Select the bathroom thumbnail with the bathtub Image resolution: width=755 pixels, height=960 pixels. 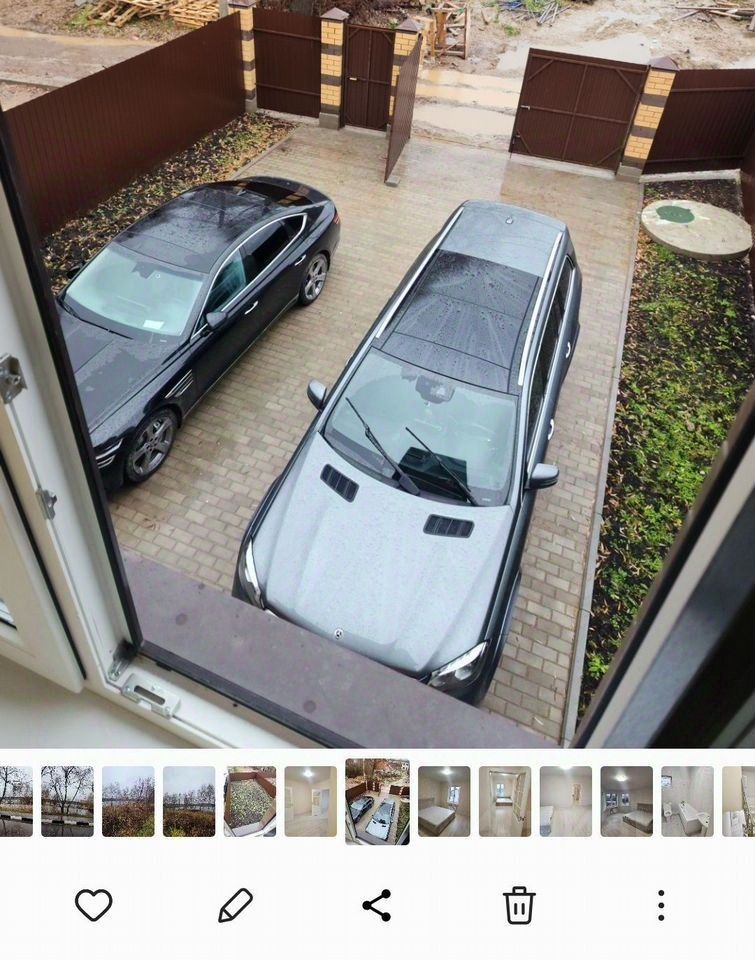coord(687,801)
